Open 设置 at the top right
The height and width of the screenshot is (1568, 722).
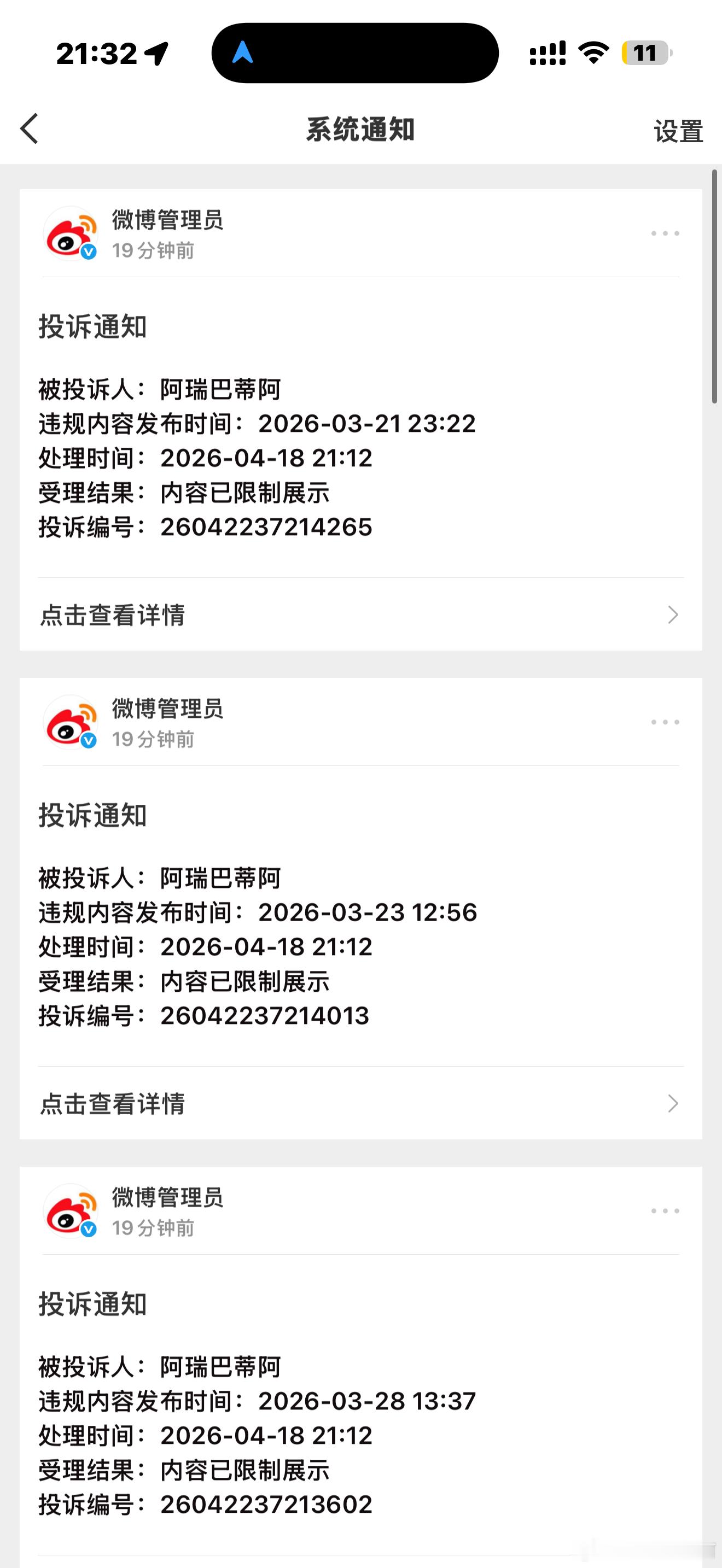tap(678, 130)
